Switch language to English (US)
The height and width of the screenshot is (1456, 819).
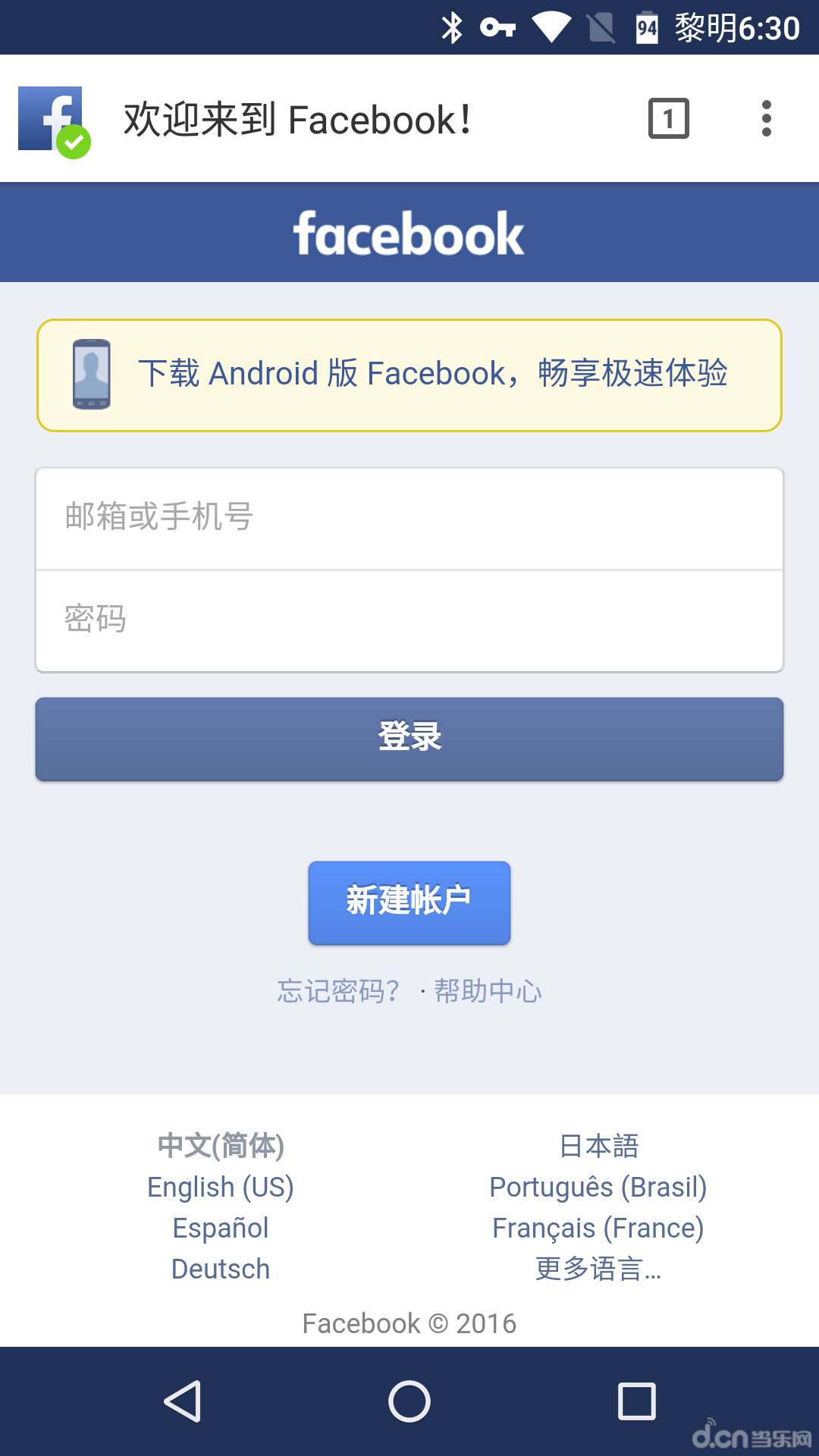[221, 1187]
